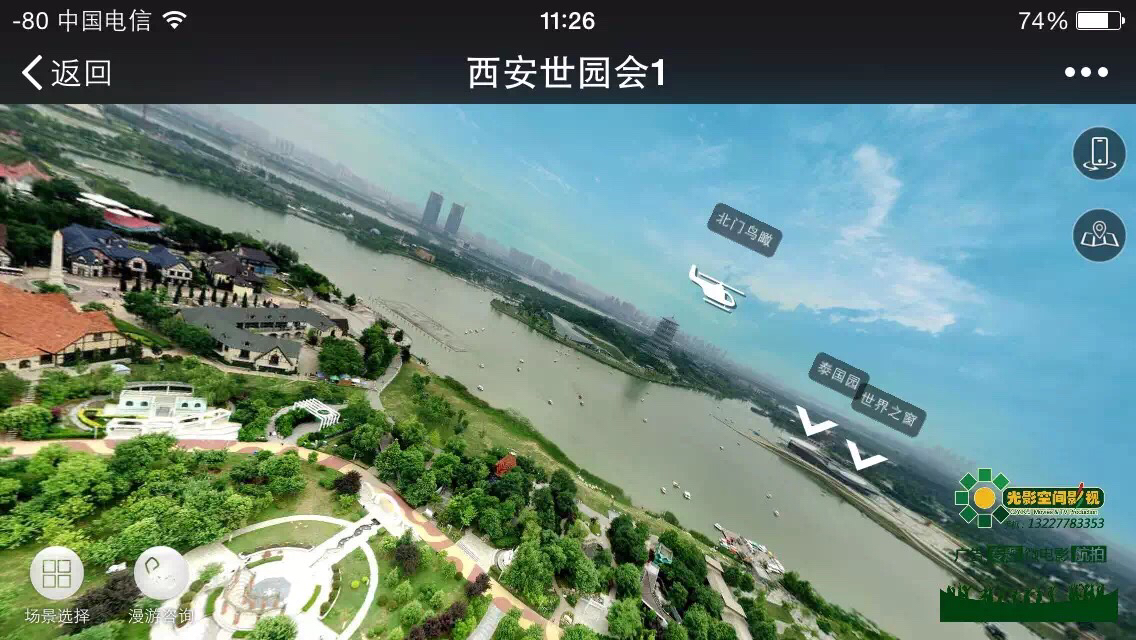Toggle the phone gyroscope view icon
Viewport: 1136px width, 640px height.
point(1099,153)
